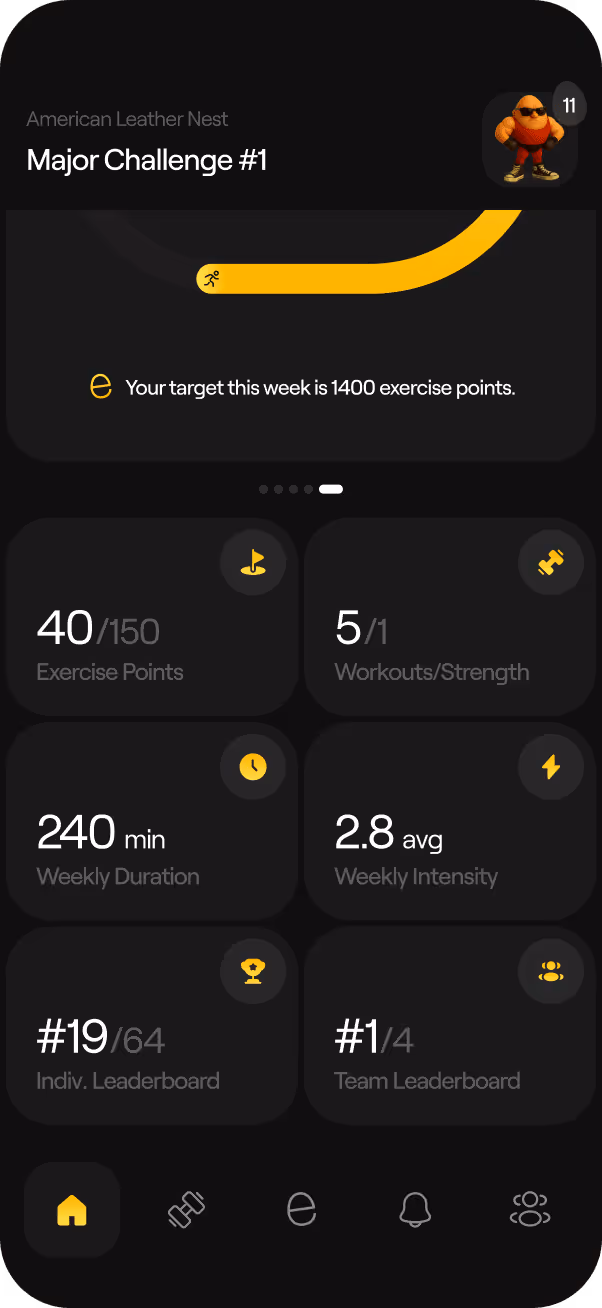Tap the carousel page indicator dots
Image resolution: width=602 pixels, height=1308 pixels.
click(x=300, y=489)
